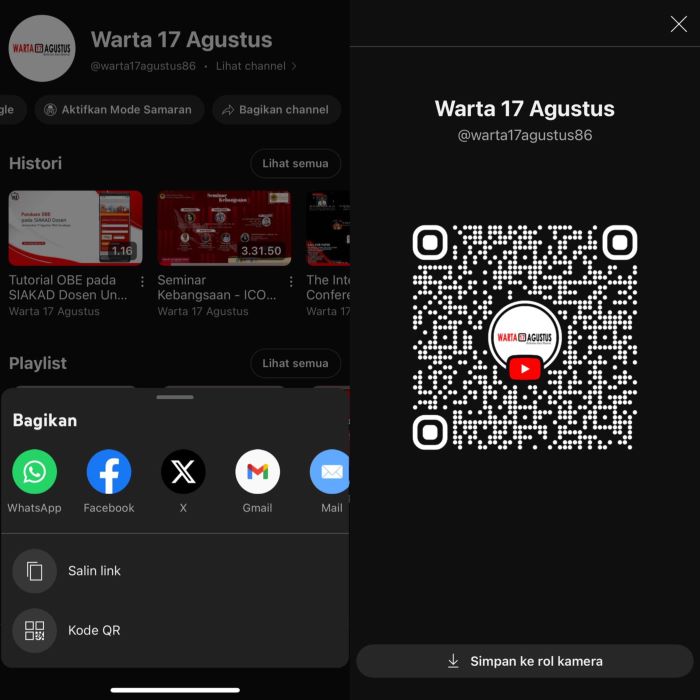
Task: Share the channel via WhatsApp
Action: click(34, 472)
